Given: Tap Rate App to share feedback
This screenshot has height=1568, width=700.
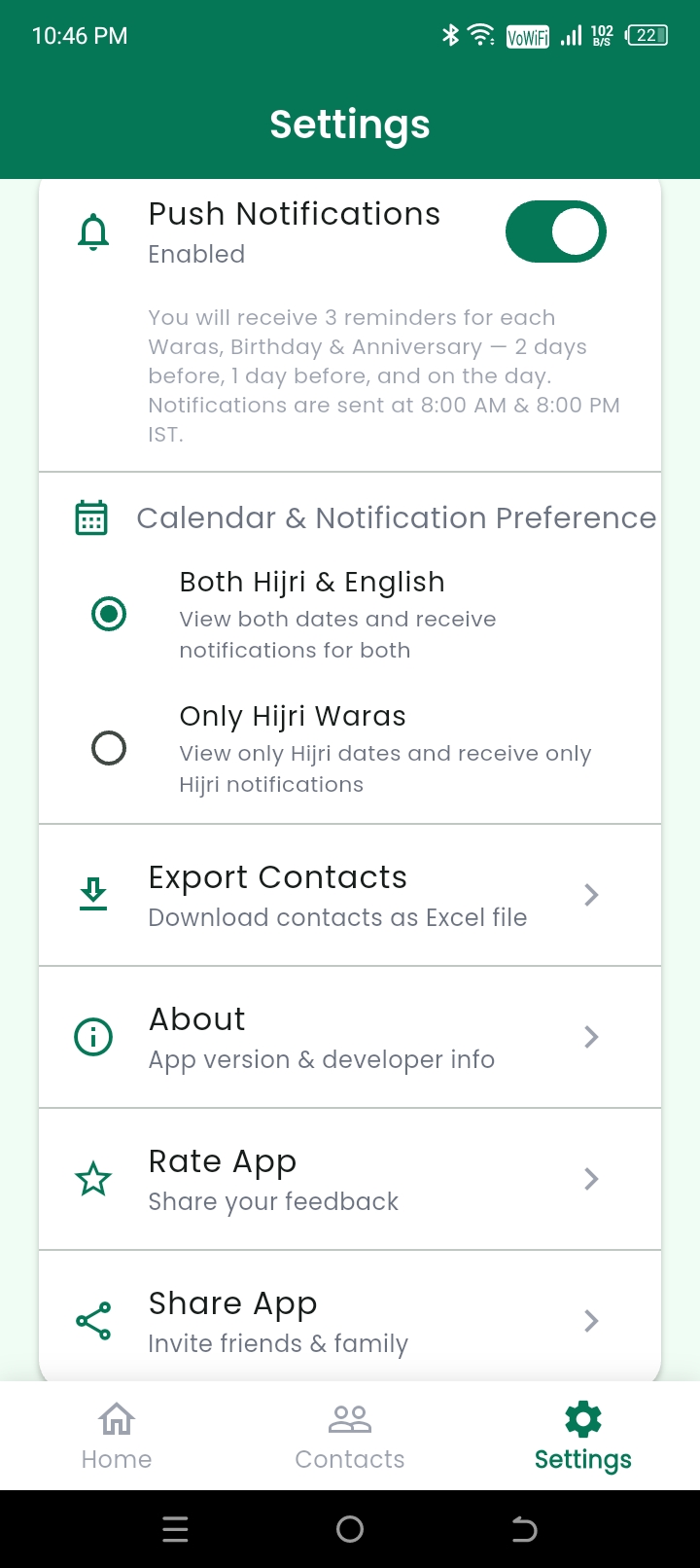Looking at the screenshot, I should 350,1180.
